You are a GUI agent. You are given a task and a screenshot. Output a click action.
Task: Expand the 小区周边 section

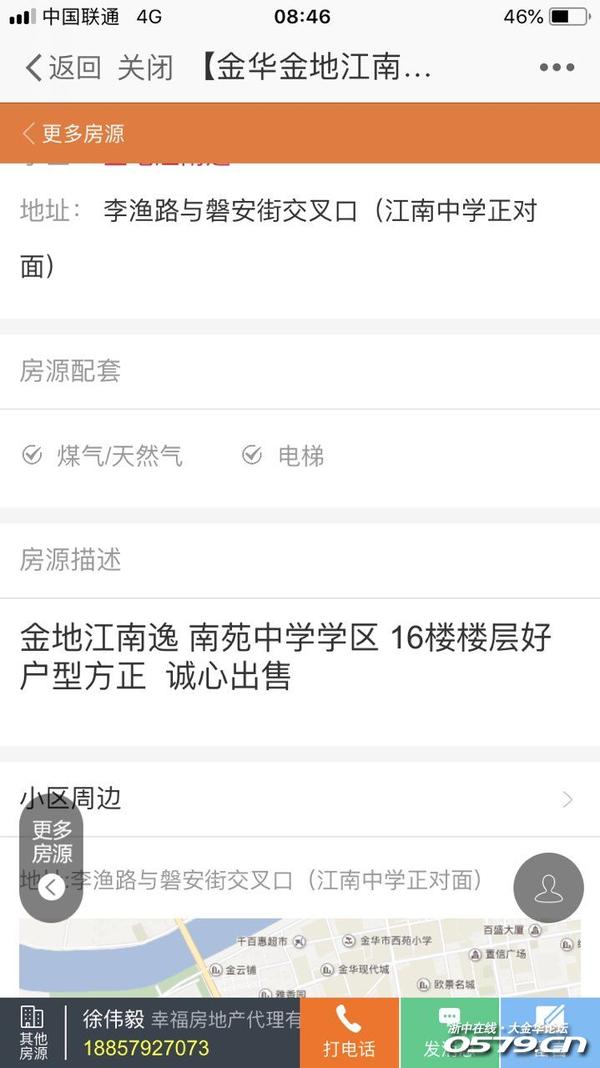(x=300, y=799)
